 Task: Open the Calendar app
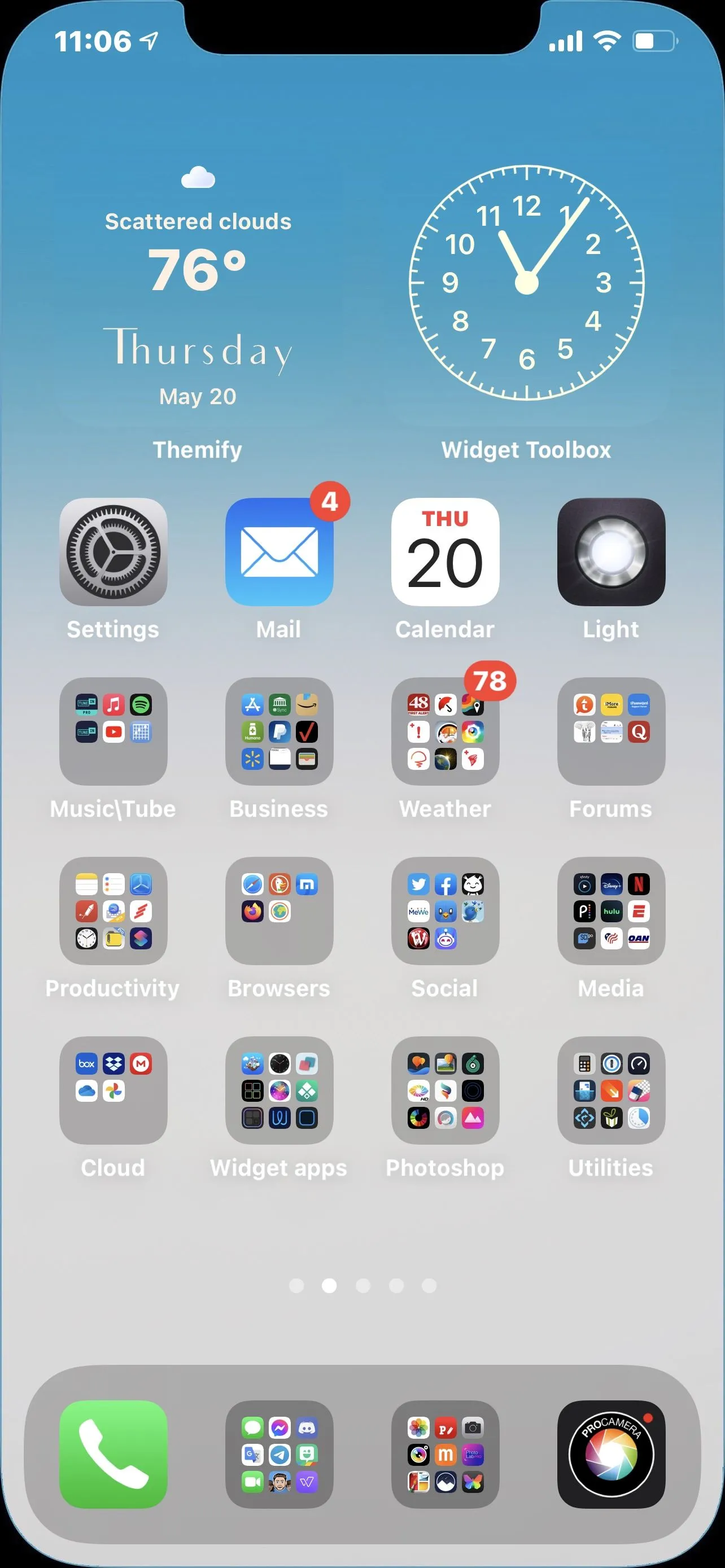click(445, 551)
